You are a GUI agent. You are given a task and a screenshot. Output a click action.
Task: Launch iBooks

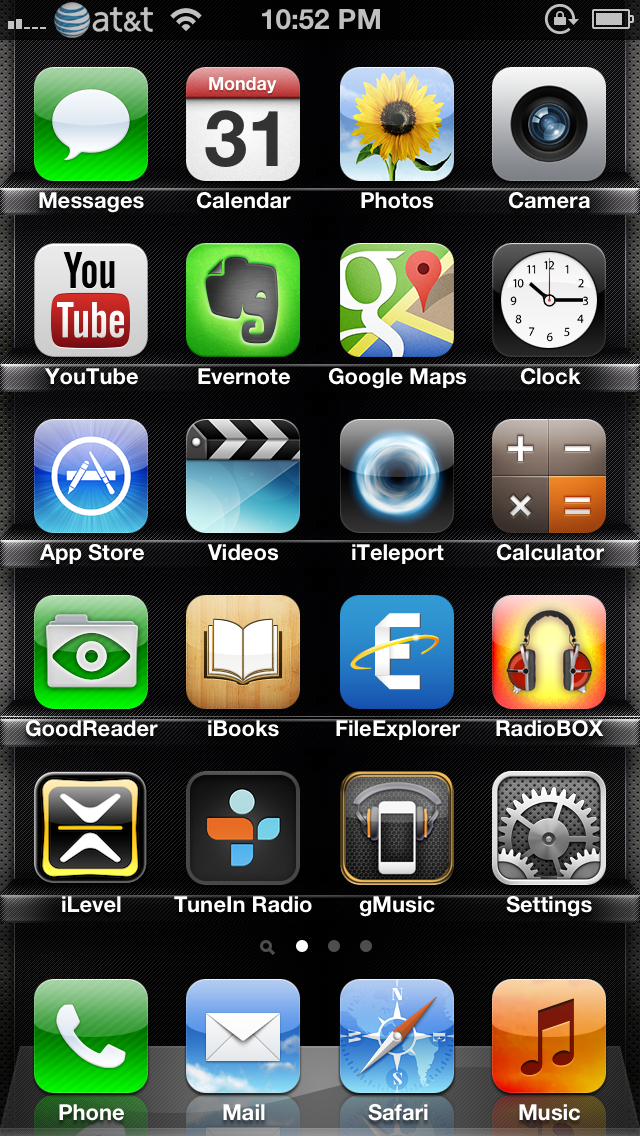[x=243, y=652]
